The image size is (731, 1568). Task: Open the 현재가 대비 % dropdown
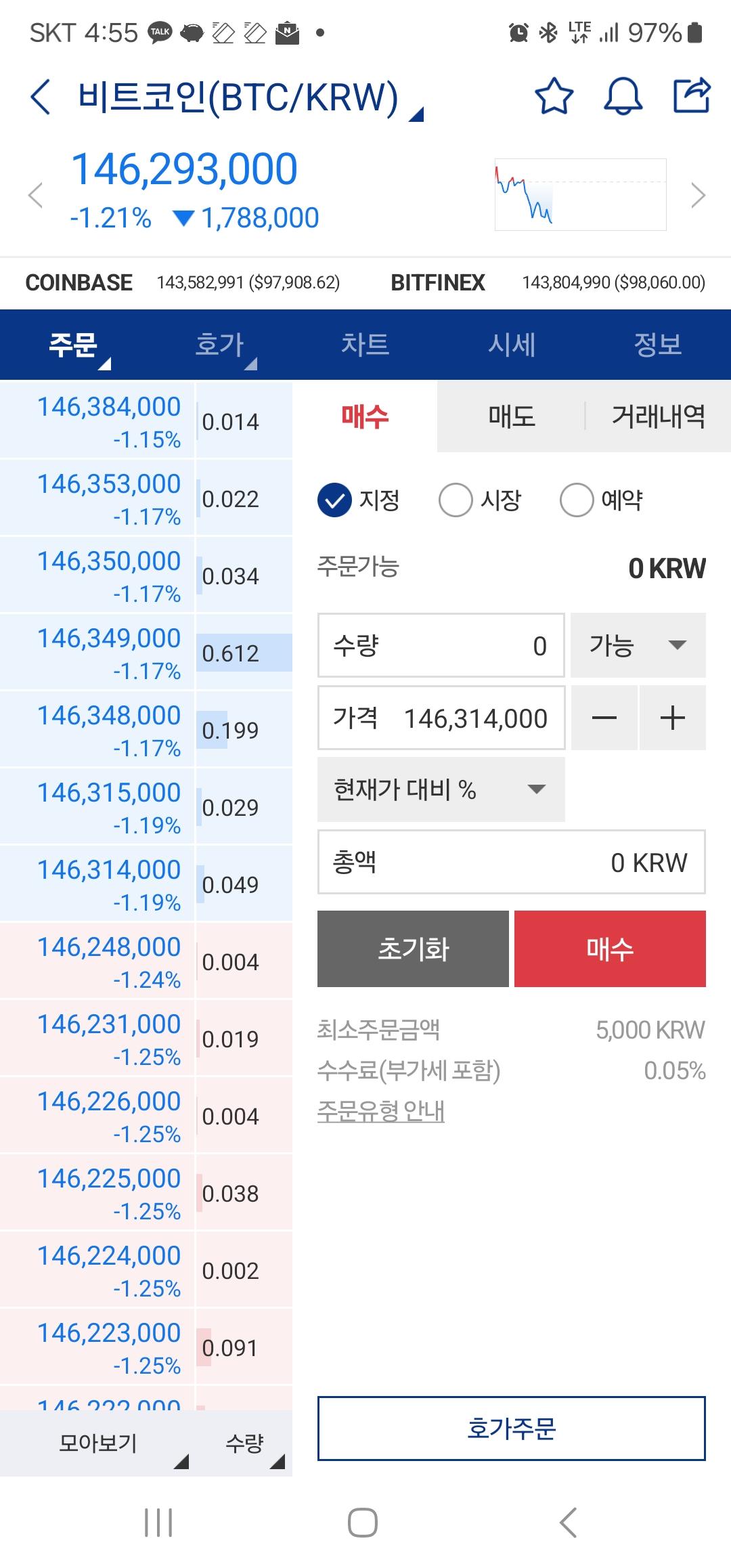point(440,789)
